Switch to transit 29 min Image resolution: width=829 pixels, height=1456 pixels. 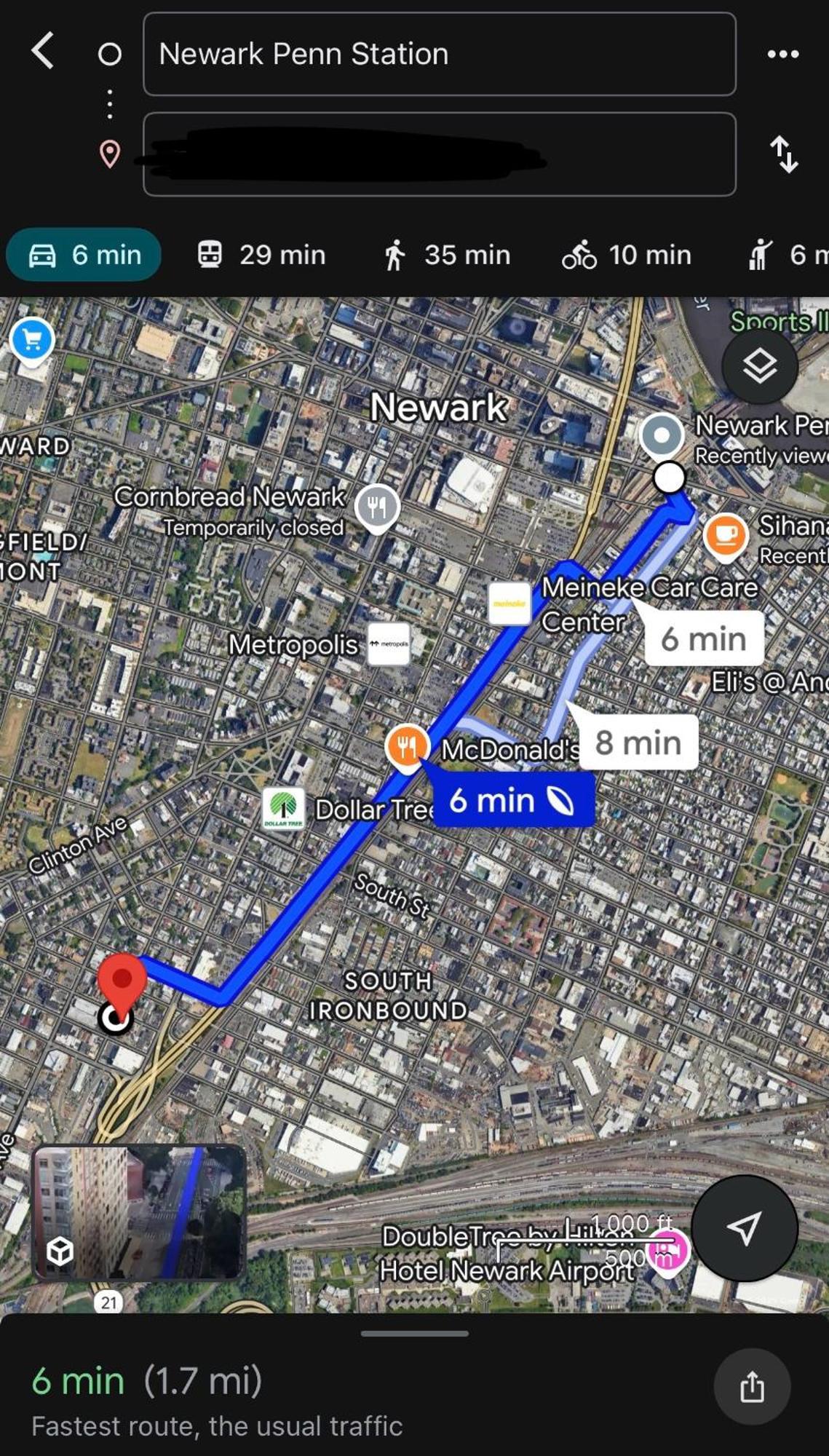click(x=261, y=255)
